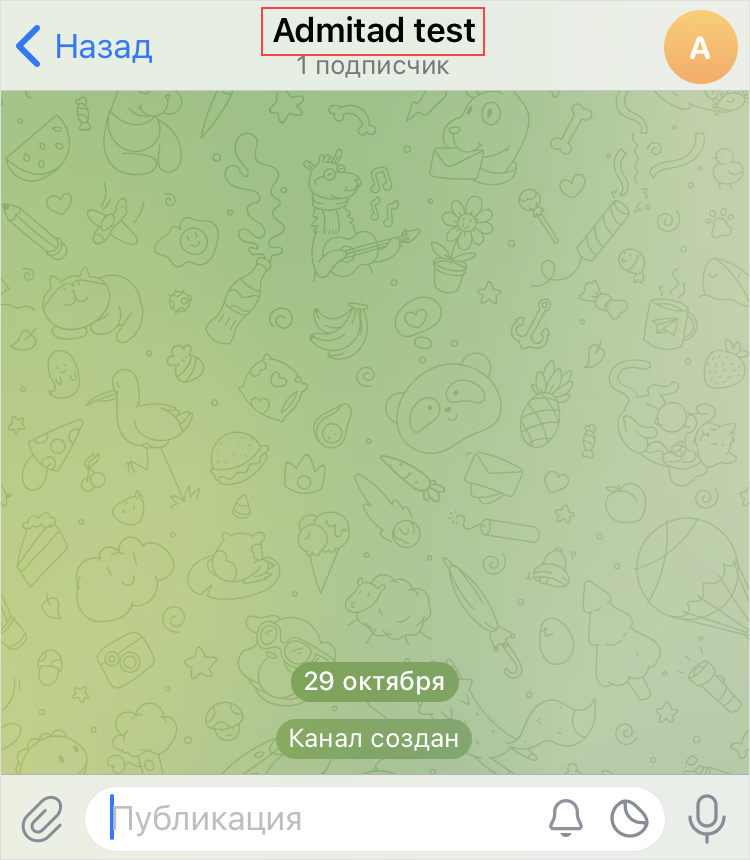Viewport: 750px width, 860px height.
Task: Open the Admitad test channel info
Action: pyautogui.click(x=374, y=31)
